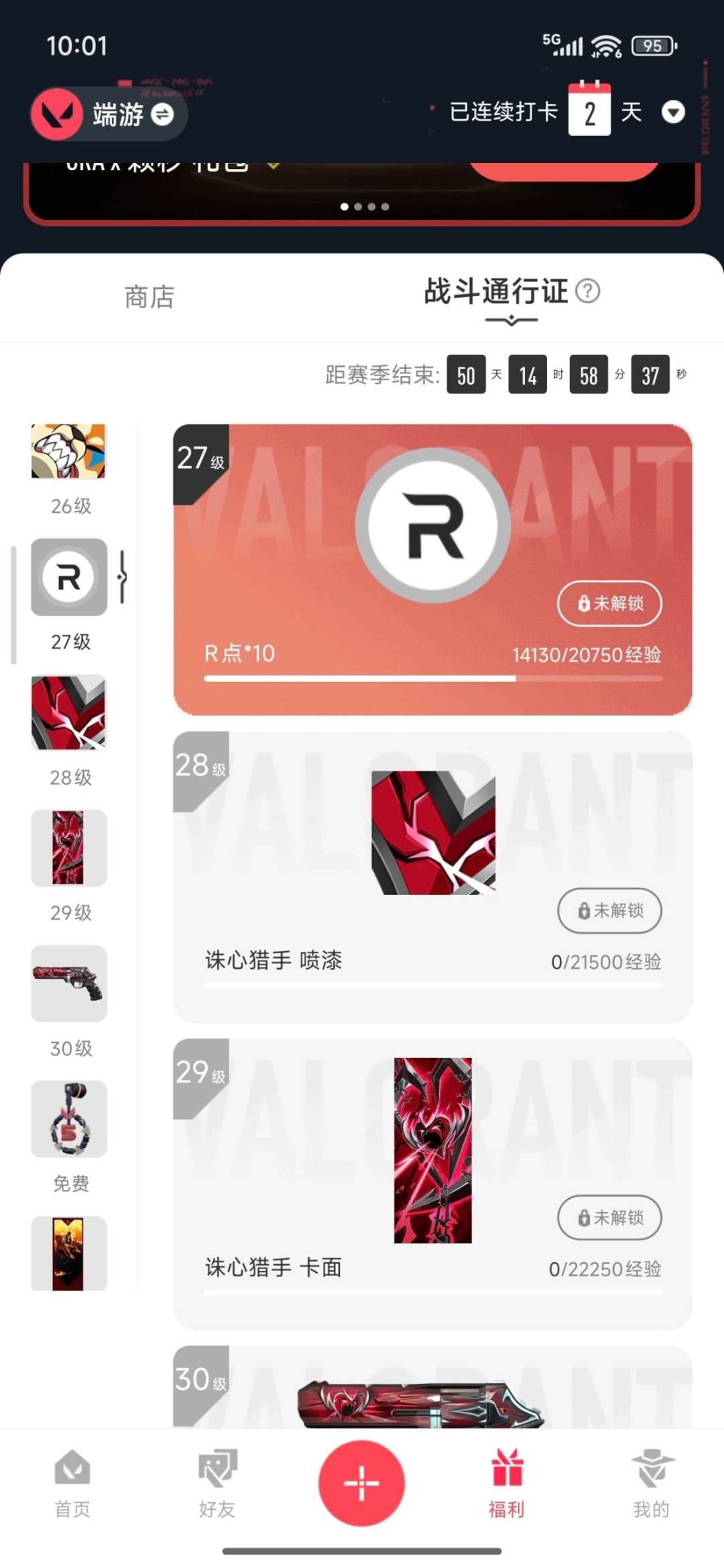The height and width of the screenshot is (1568, 724).
Task: Open the 我的 profile tab
Action: click(652, 1483)
